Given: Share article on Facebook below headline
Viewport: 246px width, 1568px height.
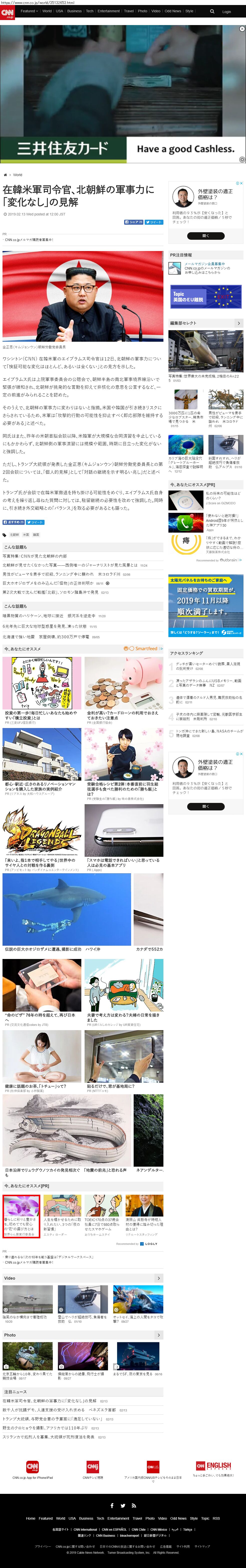Looking at the screenshot, I should pos(134,222).
